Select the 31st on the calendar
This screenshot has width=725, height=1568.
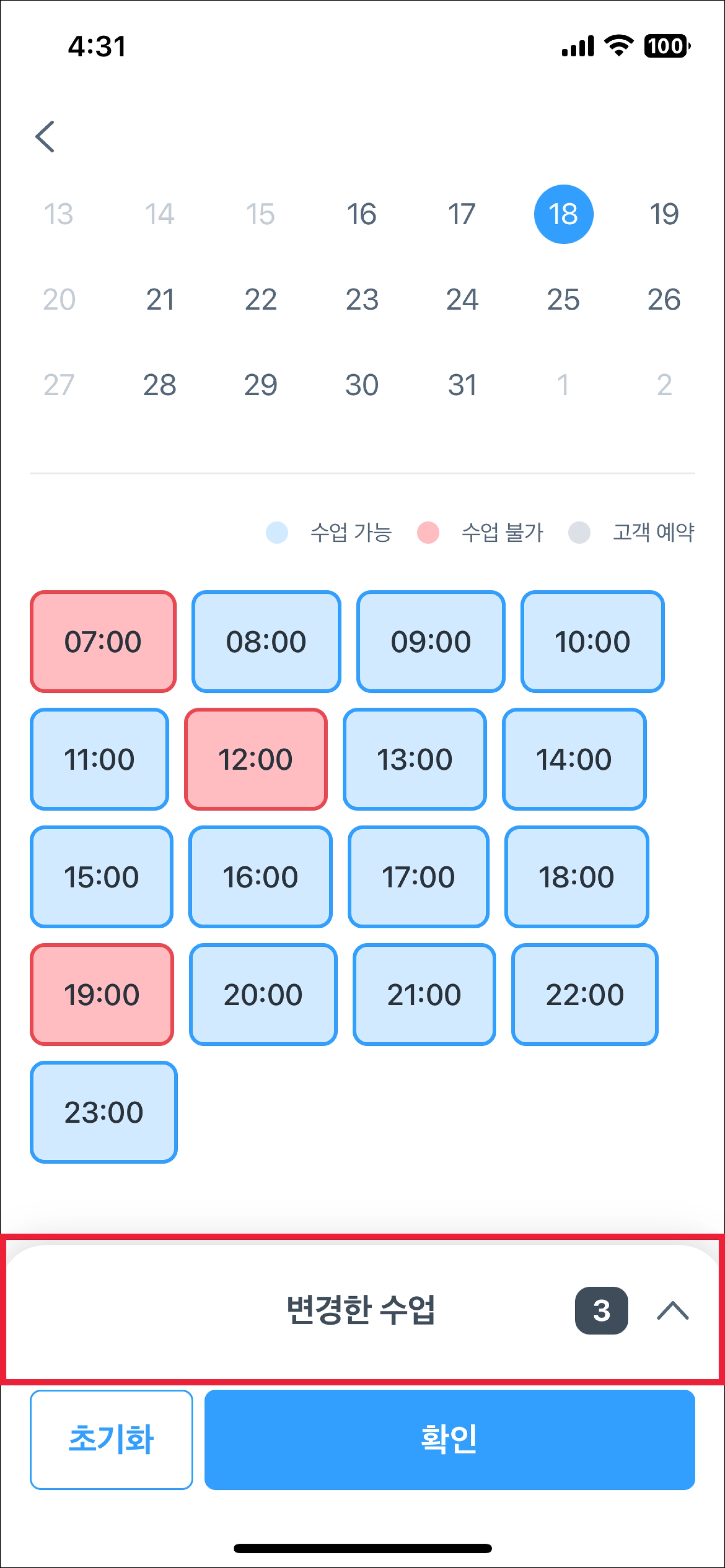tap(462, 385)
